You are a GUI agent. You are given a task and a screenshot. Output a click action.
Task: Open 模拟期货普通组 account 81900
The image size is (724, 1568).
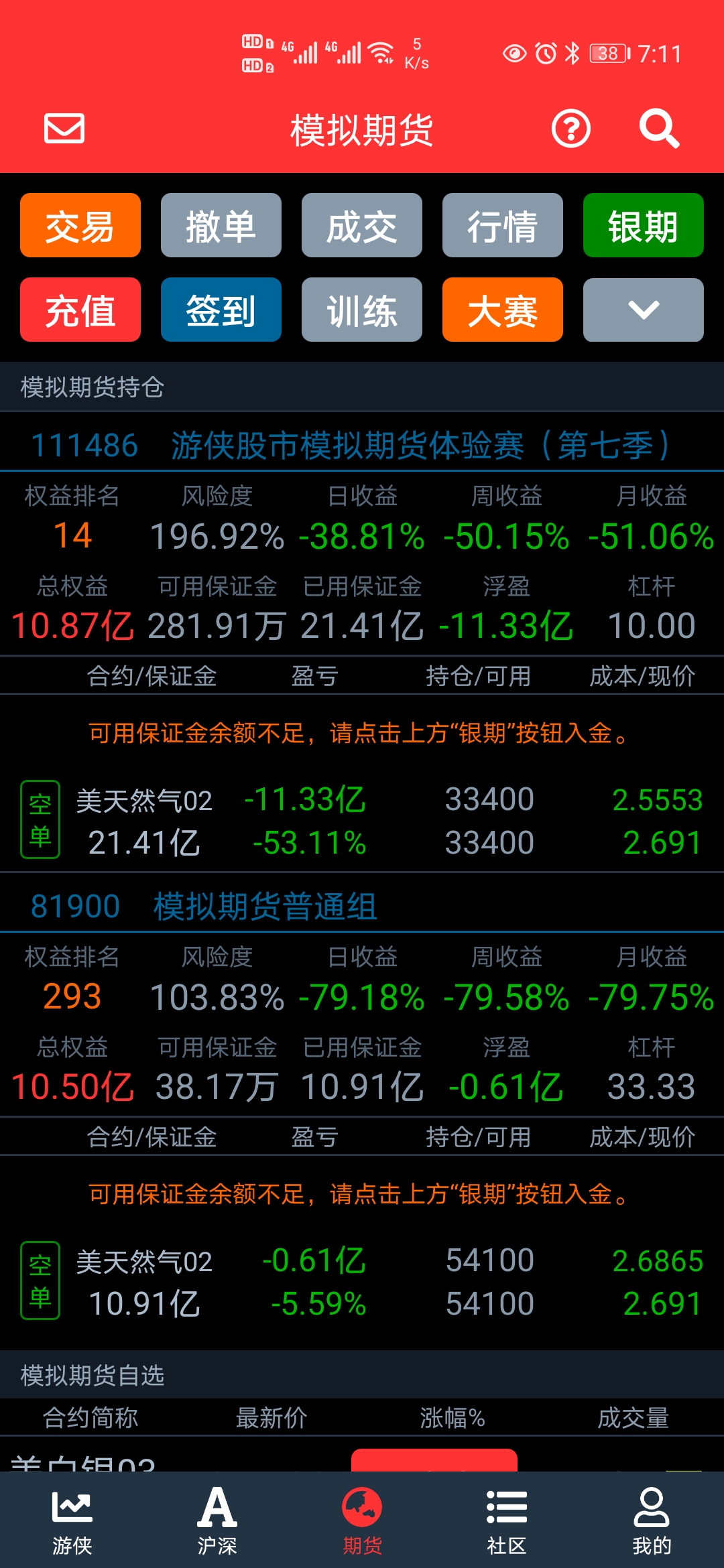(x=362, y=906)
